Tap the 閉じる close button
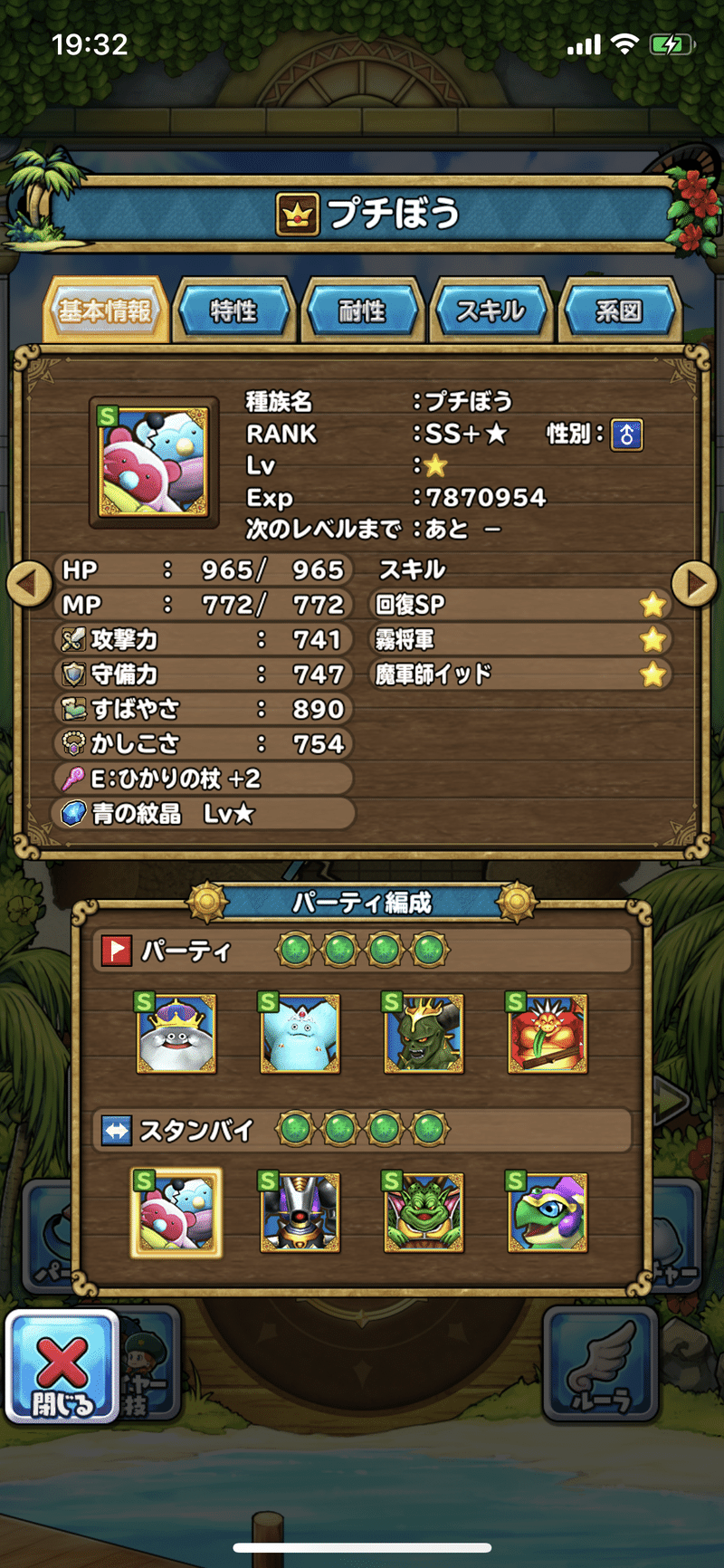 (x=62, y=1367)
